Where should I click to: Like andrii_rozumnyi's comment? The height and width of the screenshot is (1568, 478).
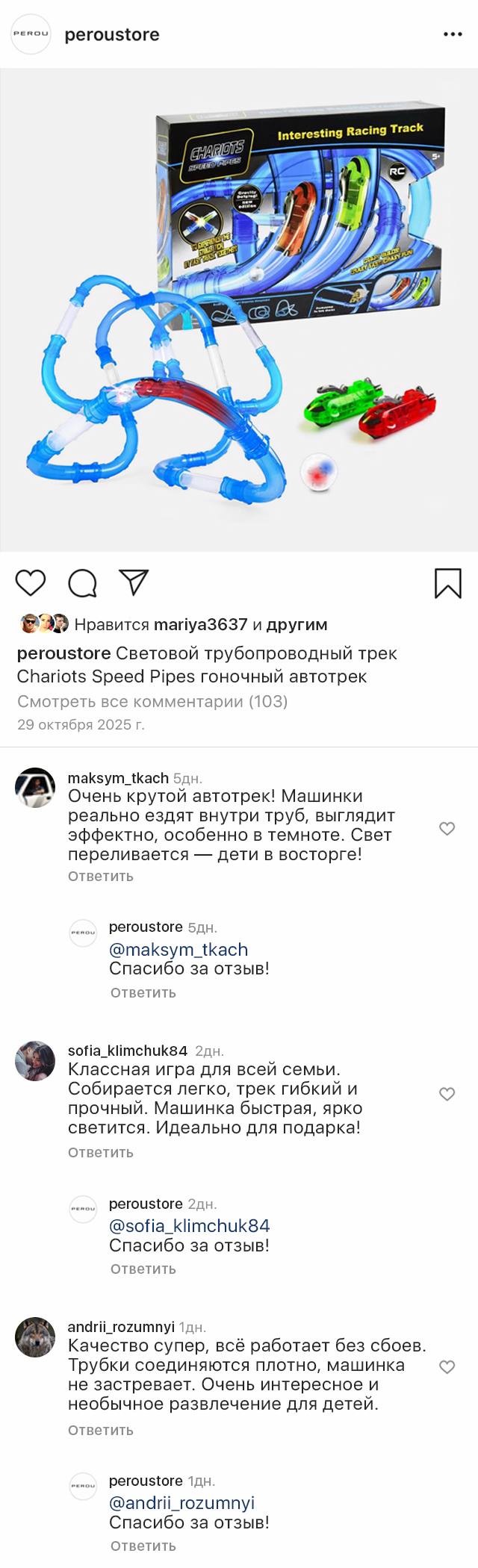tap(447, 1367)
